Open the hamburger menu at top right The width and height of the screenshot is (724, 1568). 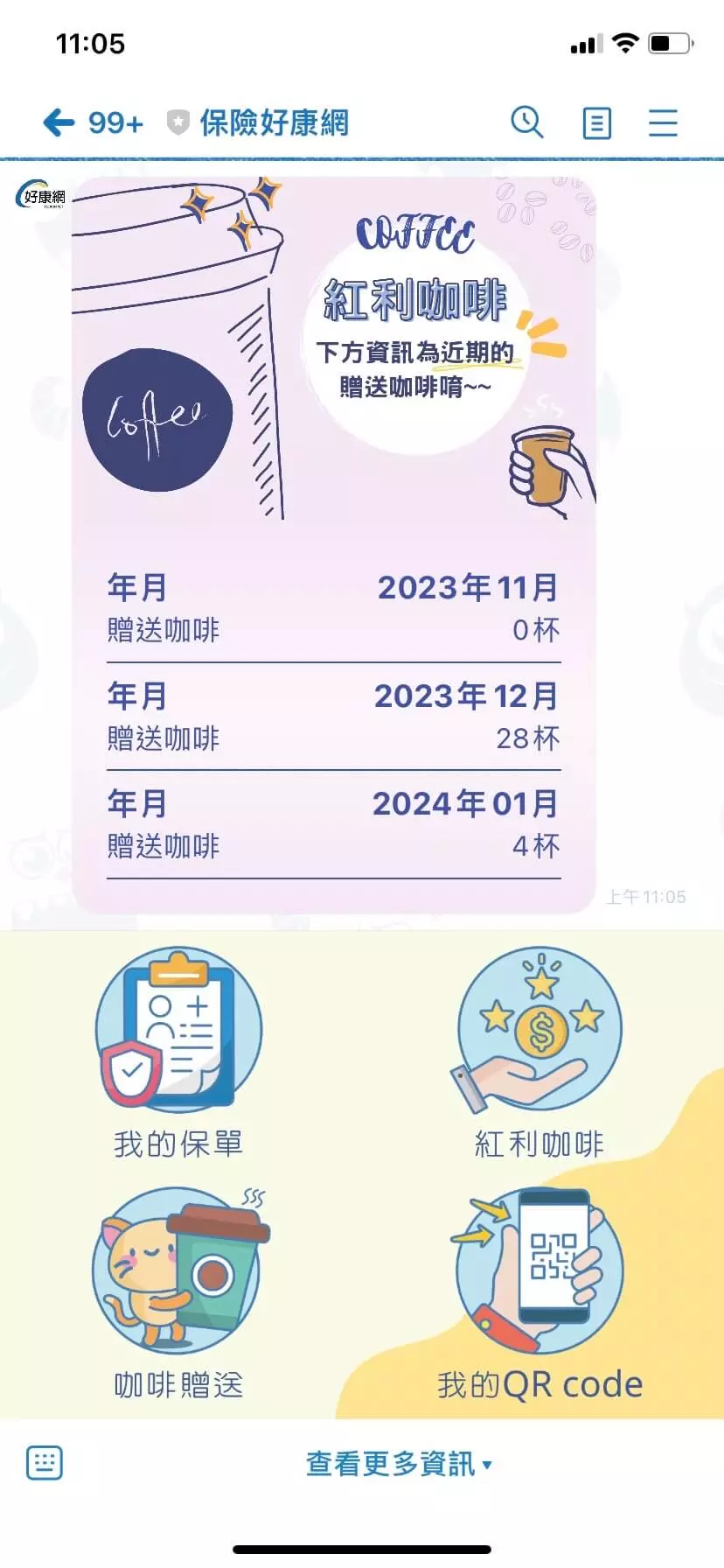click(x=663, y=122)
